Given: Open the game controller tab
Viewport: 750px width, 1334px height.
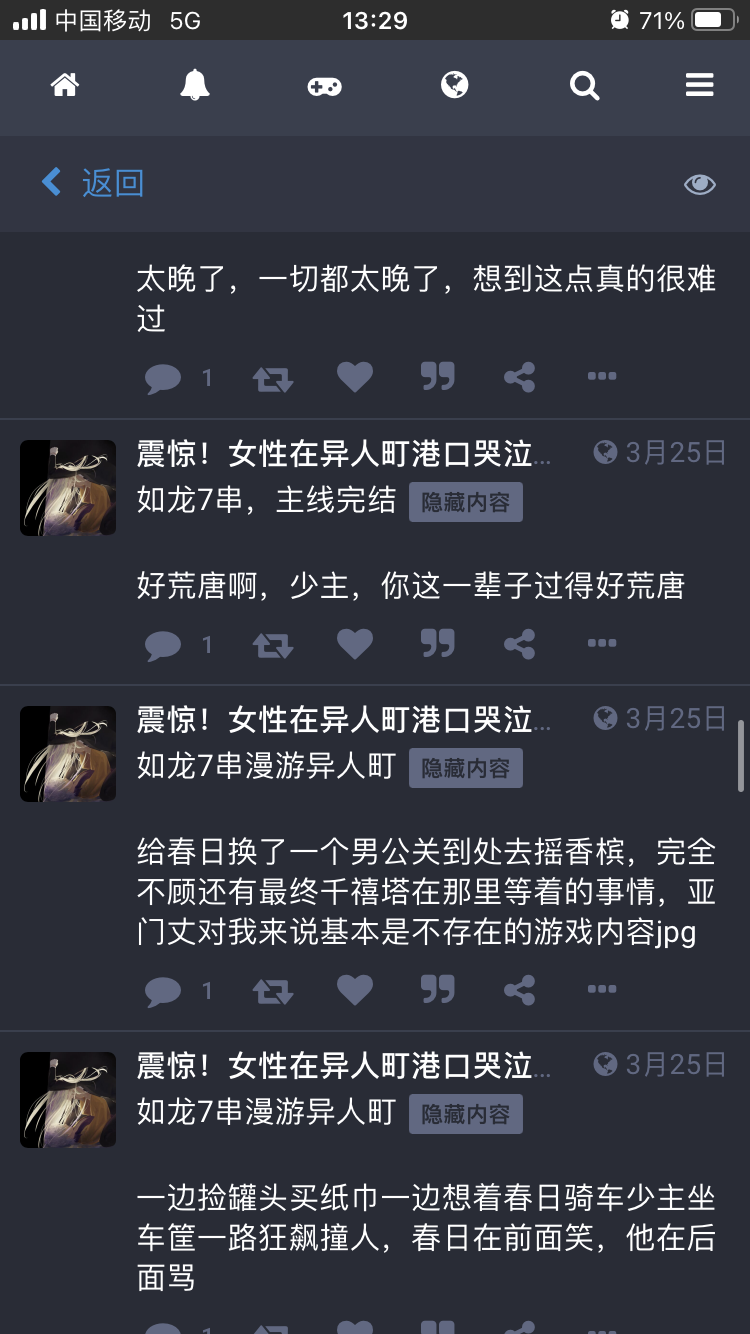Looking at the screenshot, I should (x=324, y=87).
